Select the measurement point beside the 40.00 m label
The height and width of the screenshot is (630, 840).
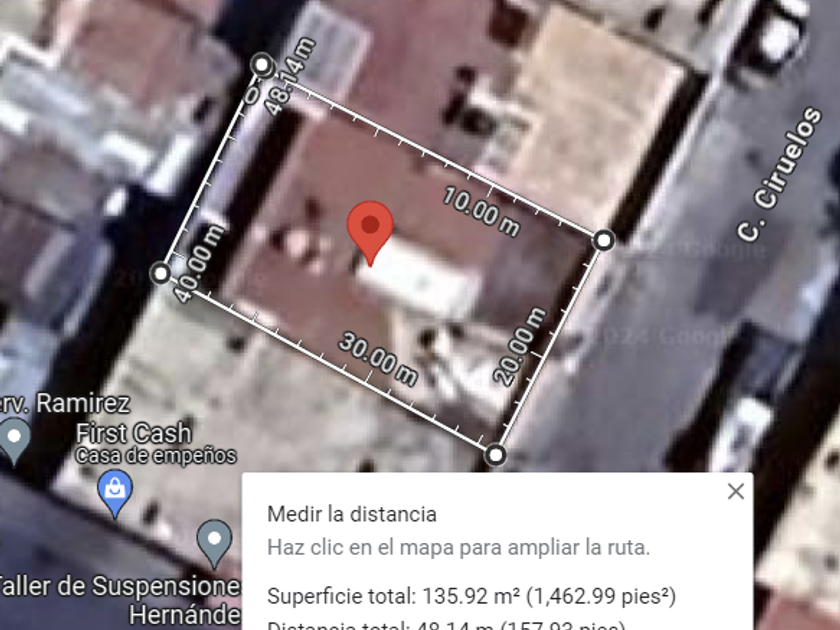(x=161, y=273)
